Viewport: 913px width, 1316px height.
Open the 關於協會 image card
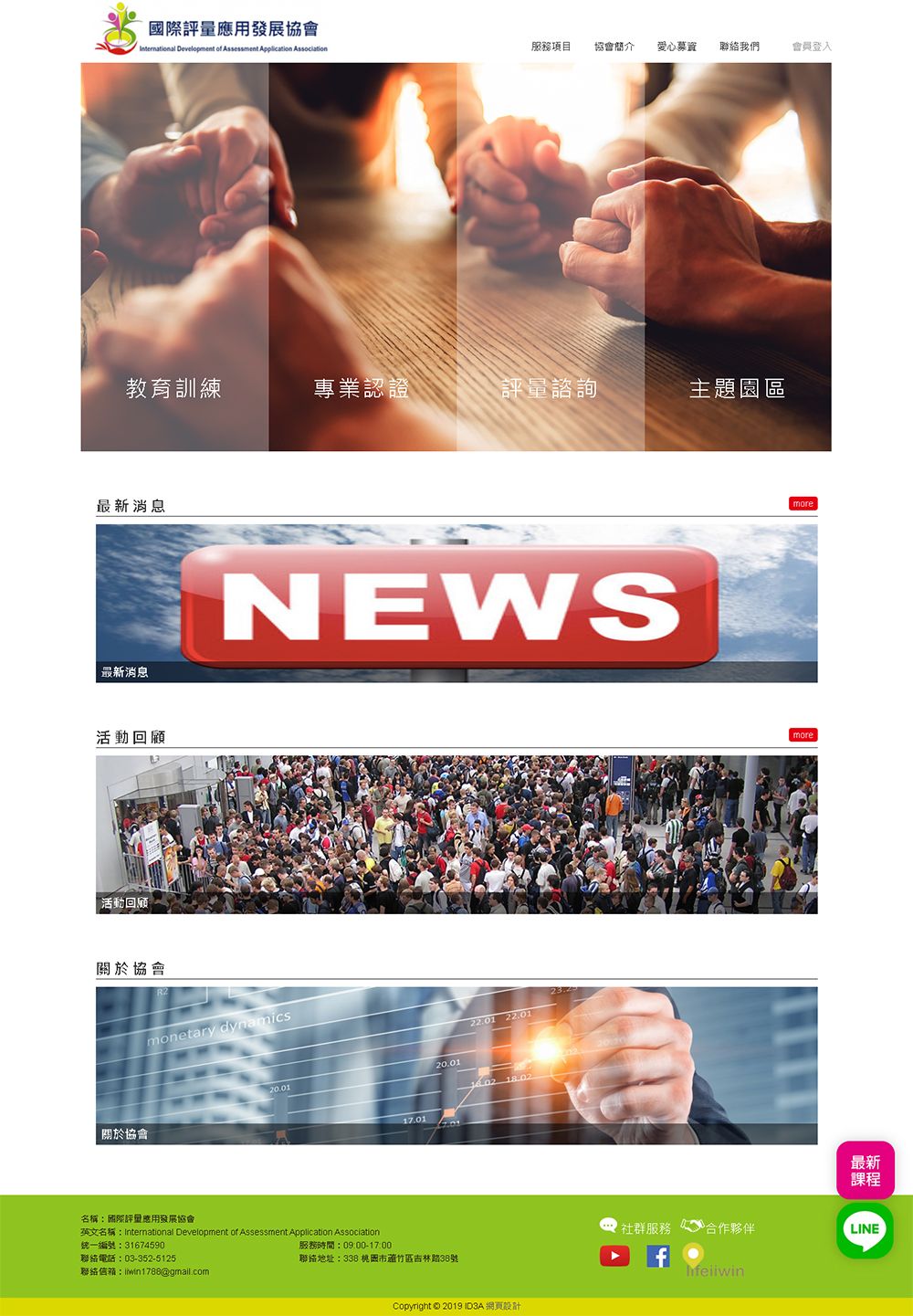tap(456, 1065)
